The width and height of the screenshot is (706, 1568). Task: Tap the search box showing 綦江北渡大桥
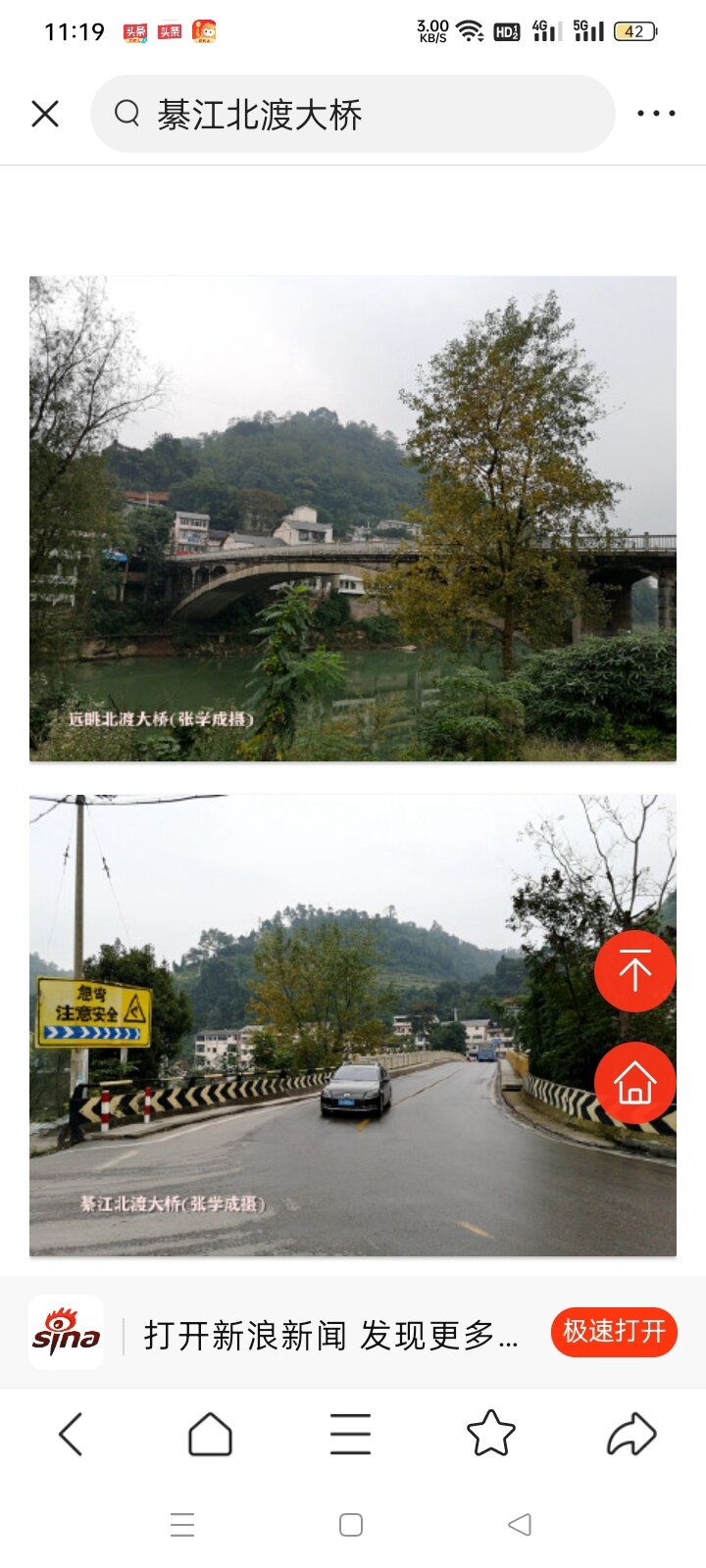click(353, 114)
